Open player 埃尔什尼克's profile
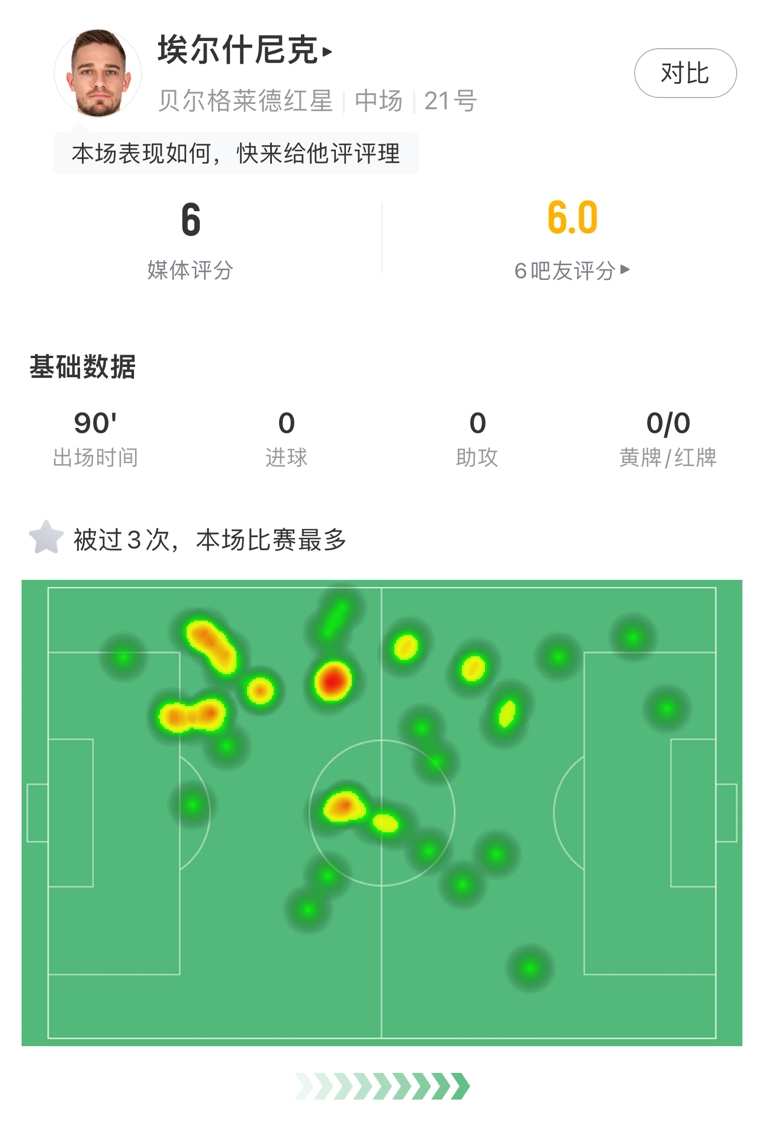The width and height of the screenshot is (764, 1125). [244, 50]
